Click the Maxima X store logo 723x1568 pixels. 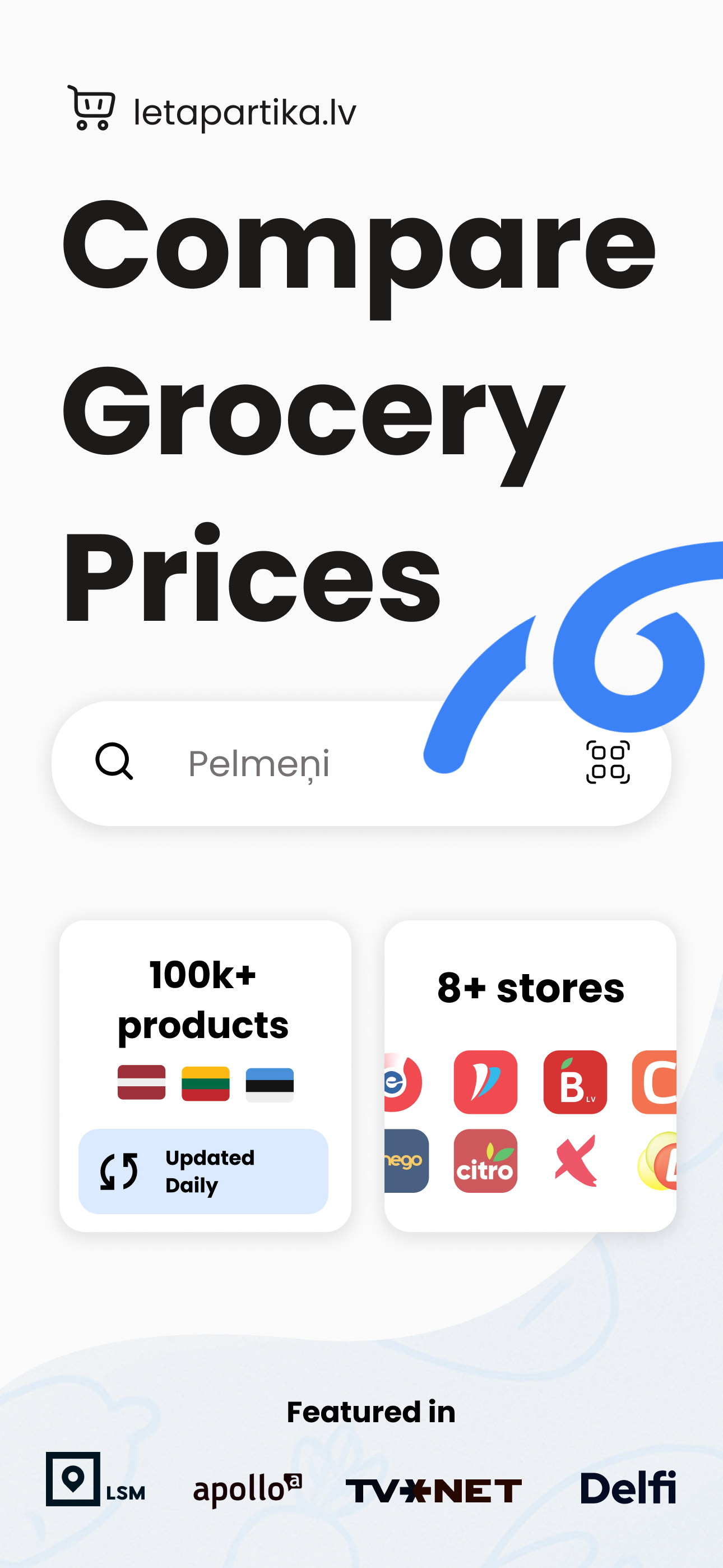coord(574,1160)
